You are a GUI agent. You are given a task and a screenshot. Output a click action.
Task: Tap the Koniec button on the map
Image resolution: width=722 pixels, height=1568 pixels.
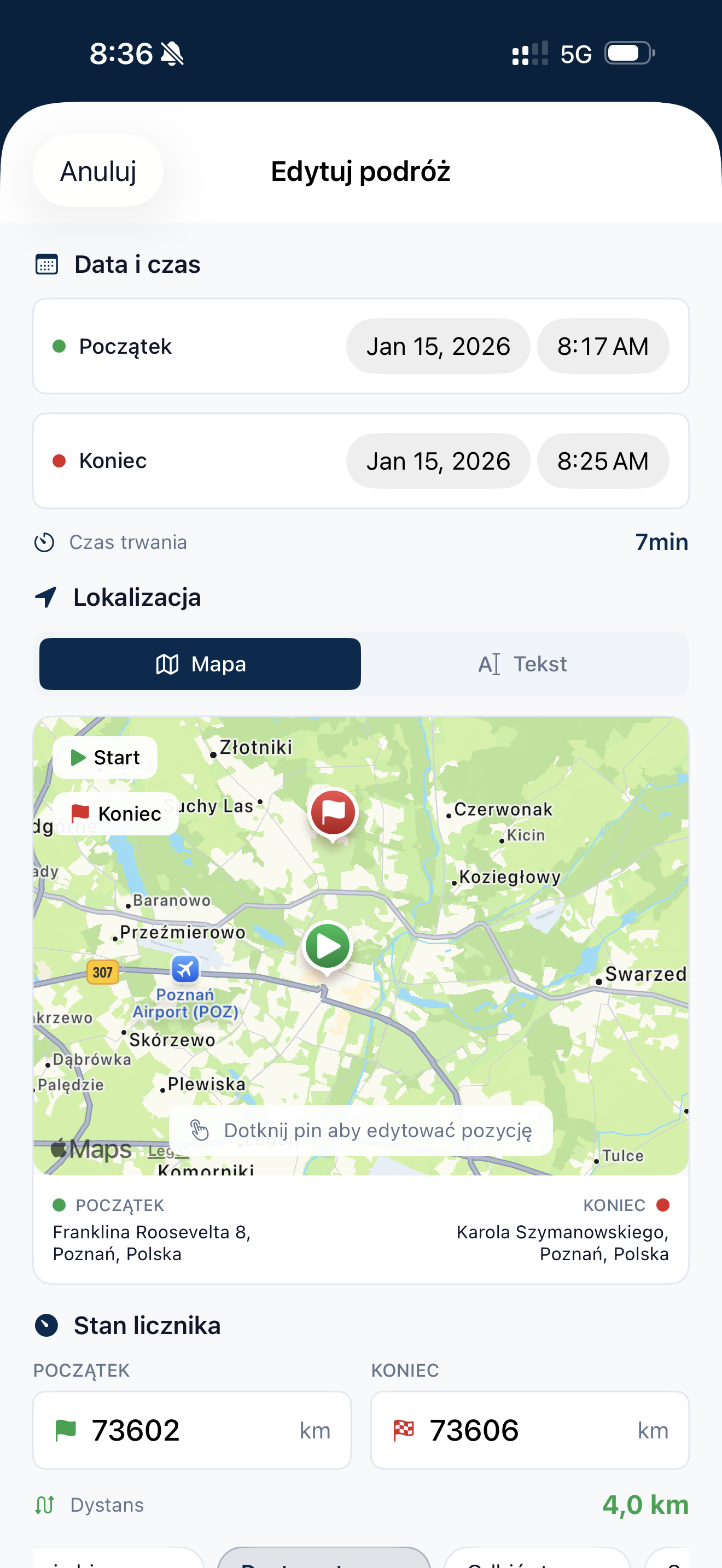[x=115, y=813]
